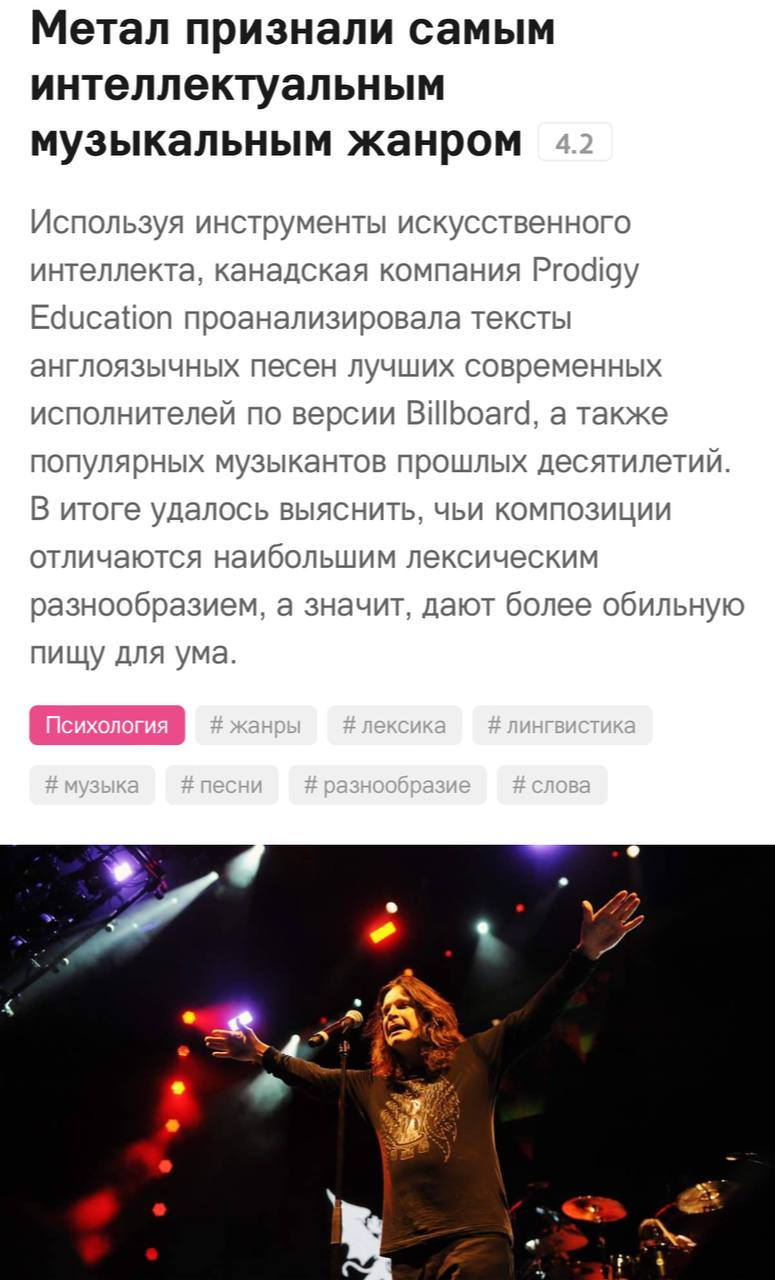The height and width of the screenshot is (1280, 775).
Task: Select the #песни tag chip
Action: (222, 785)
